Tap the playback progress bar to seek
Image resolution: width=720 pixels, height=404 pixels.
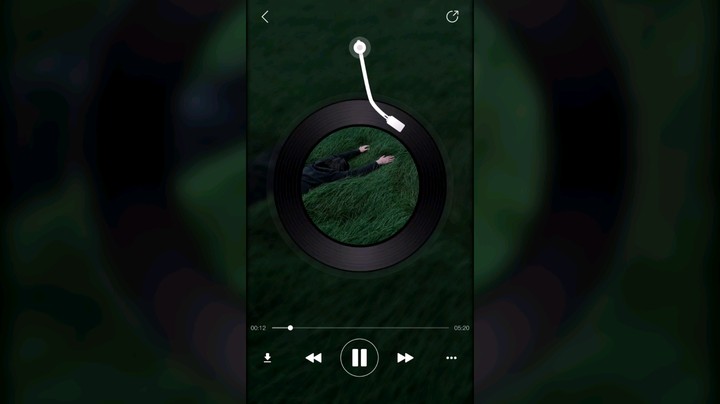pyautogui.click(x=370, y=327)
